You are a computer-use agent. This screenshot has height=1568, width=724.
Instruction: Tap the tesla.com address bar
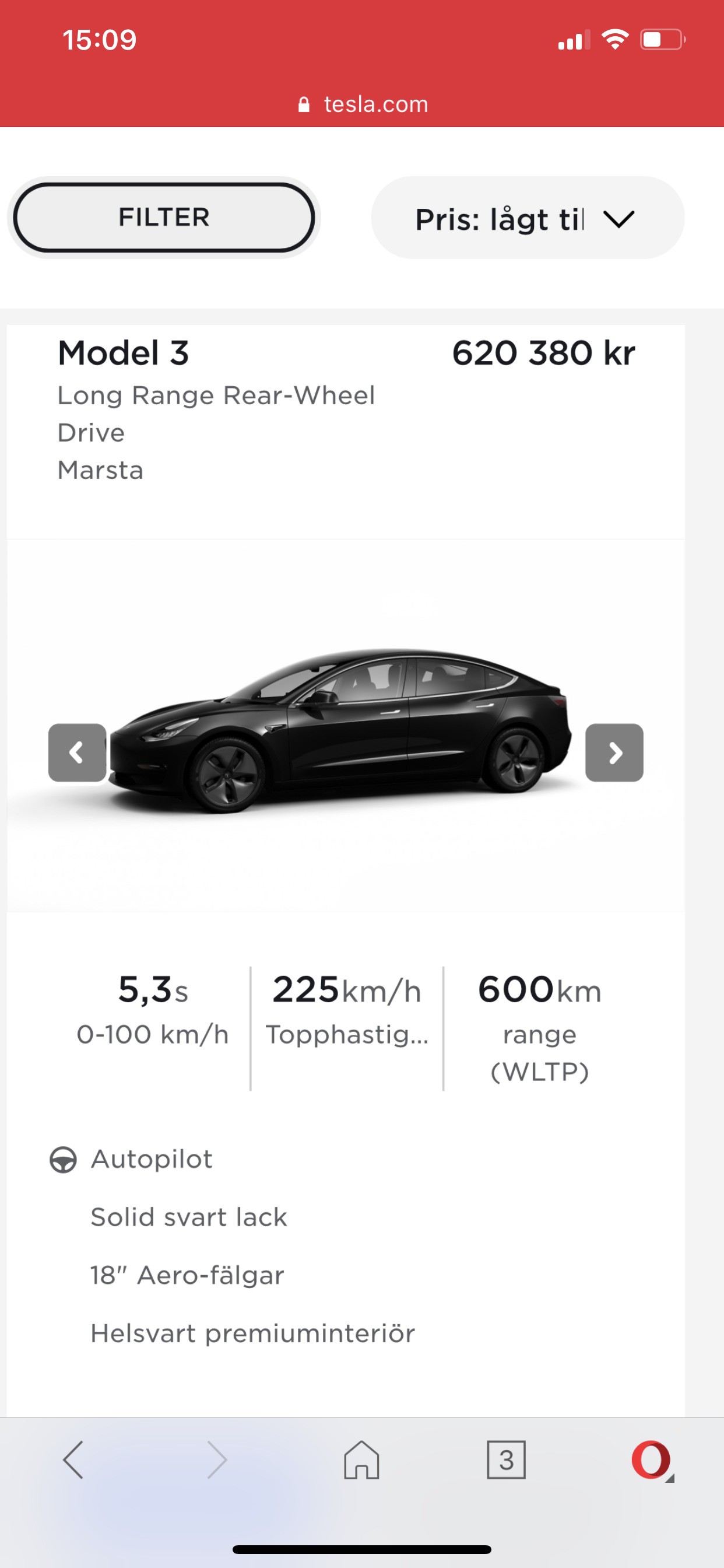click(363, 104)
